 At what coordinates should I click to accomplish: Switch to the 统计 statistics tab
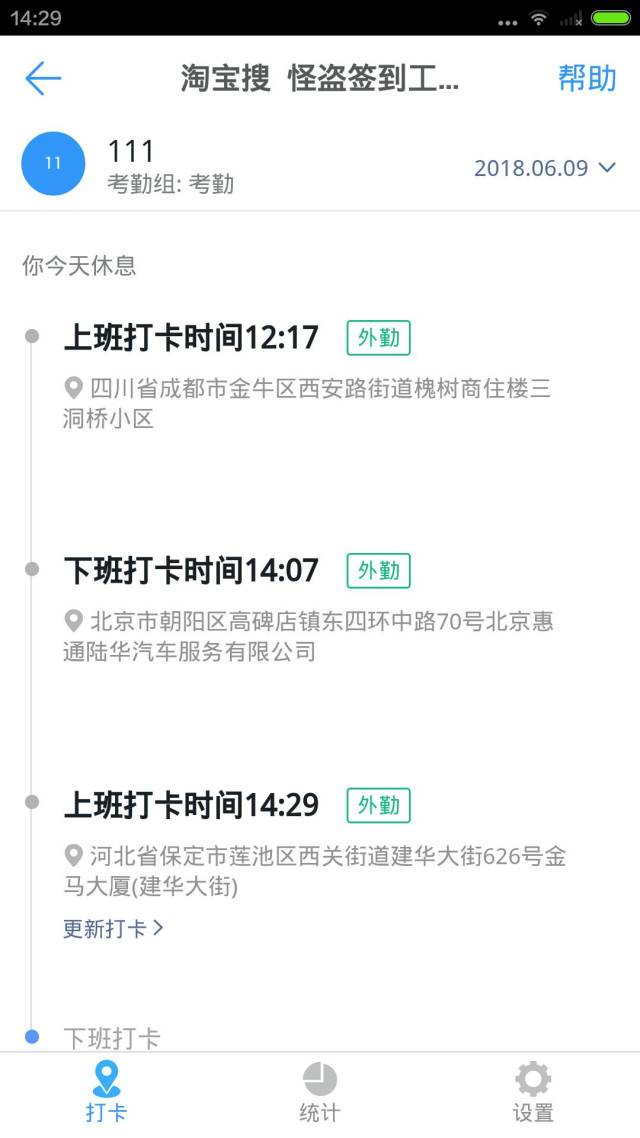[x=320, y=1093]
